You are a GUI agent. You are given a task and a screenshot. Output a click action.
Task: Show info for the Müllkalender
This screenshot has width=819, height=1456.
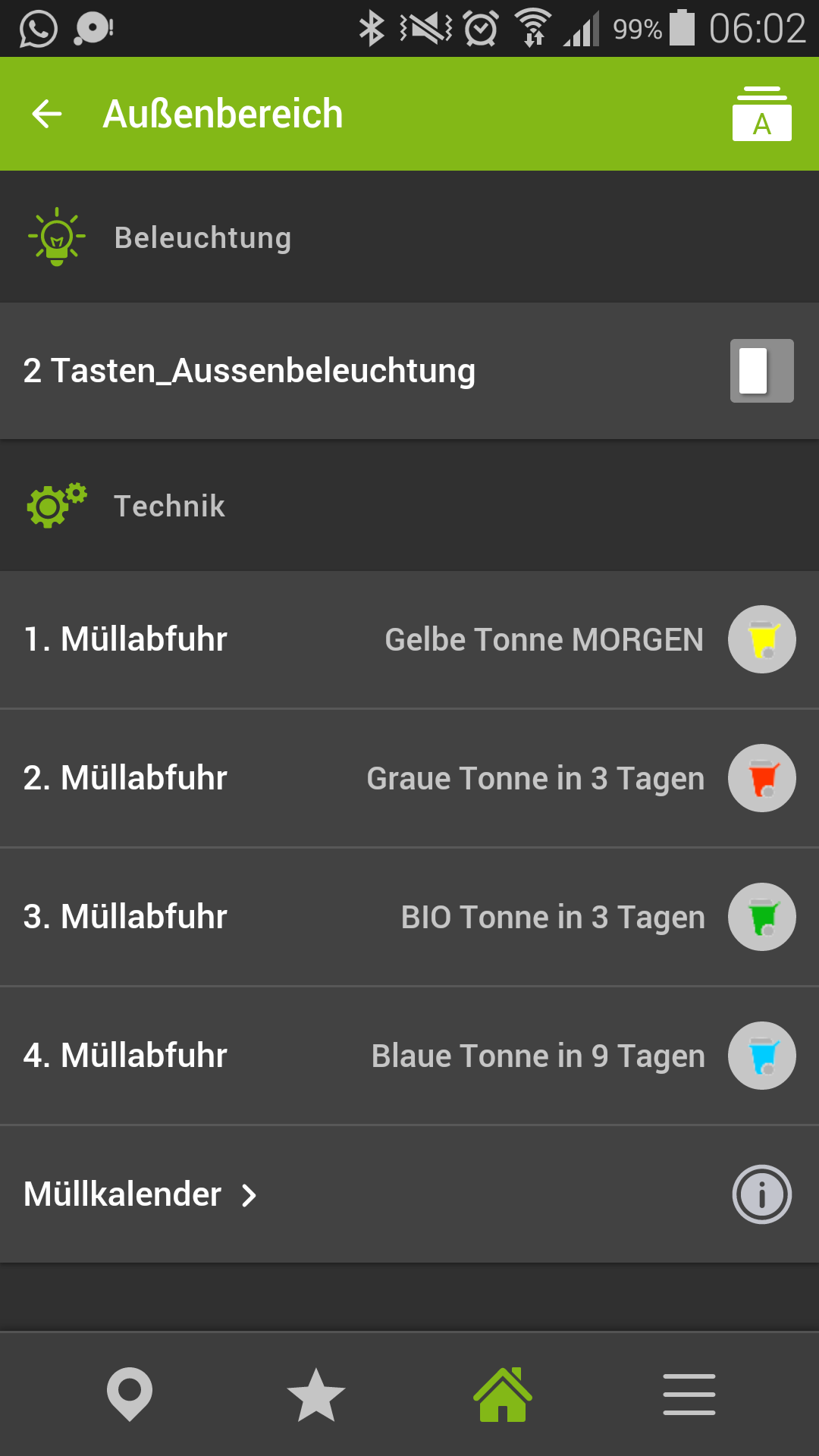(x=761, y=1194)
